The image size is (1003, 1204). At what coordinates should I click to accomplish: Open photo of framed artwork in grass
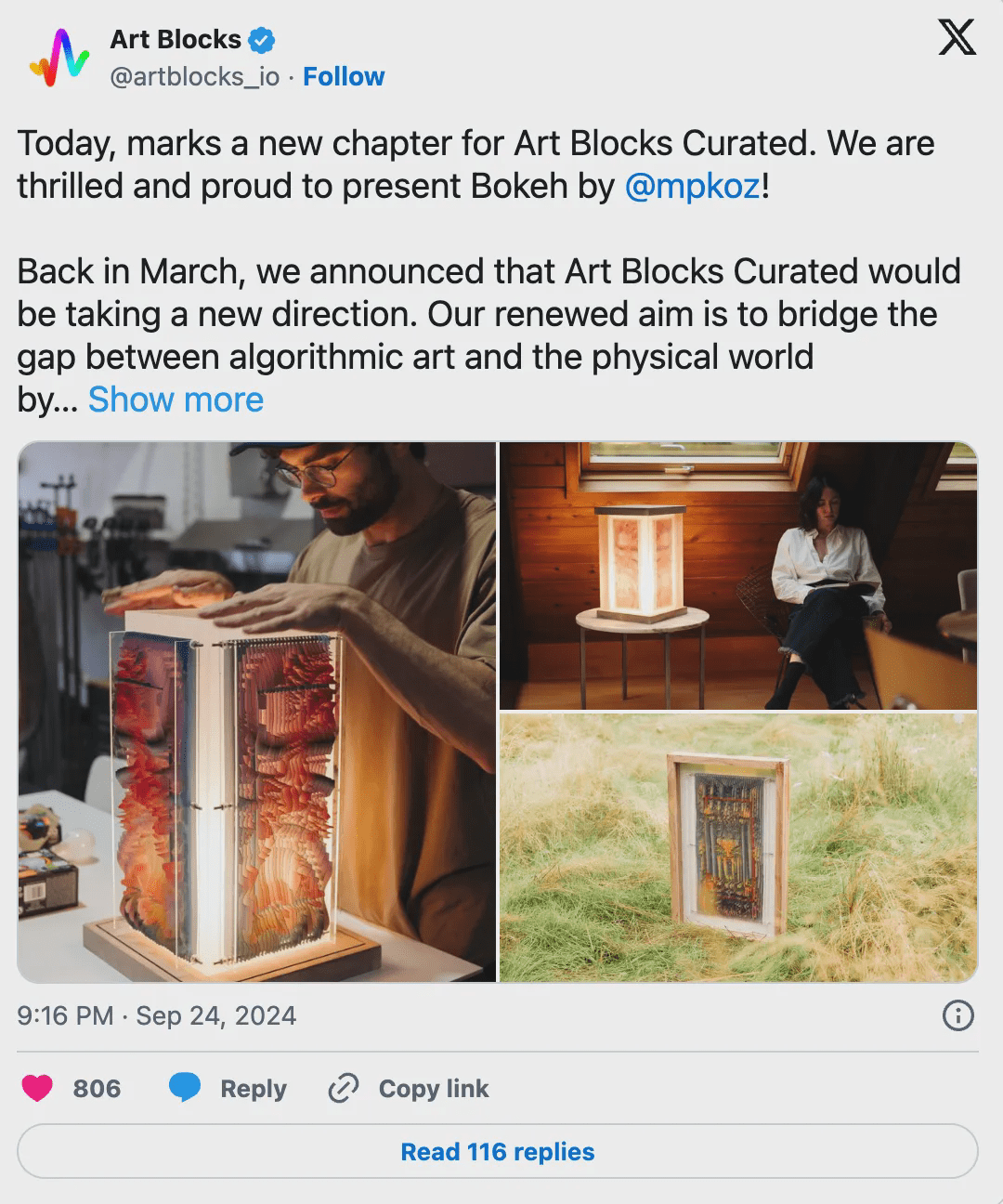pos(738,847)
